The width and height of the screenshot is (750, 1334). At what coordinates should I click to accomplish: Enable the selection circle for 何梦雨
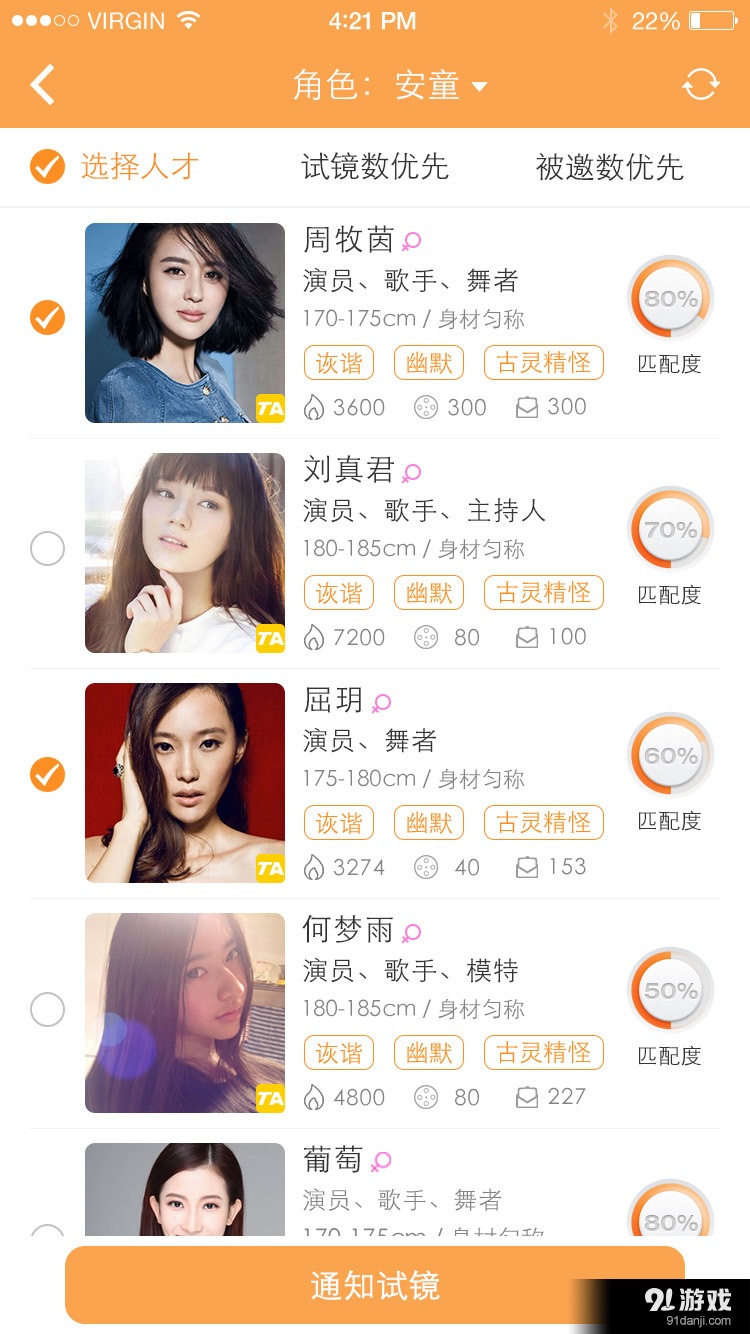(x=47, y=1010)
